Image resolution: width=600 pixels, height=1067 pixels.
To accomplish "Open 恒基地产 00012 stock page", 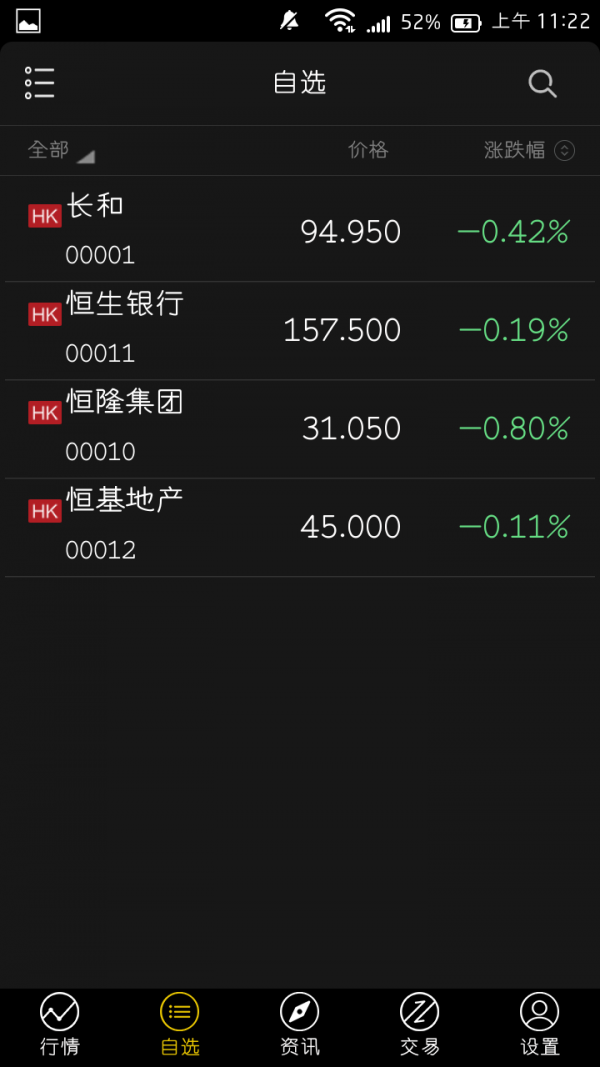I will pos(300,527).
